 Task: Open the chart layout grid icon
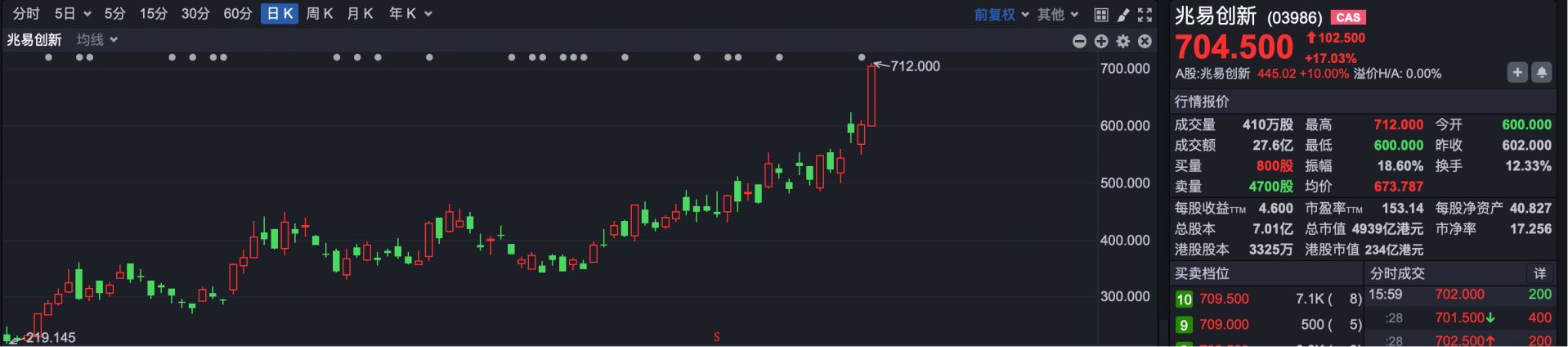point(1101,15)
